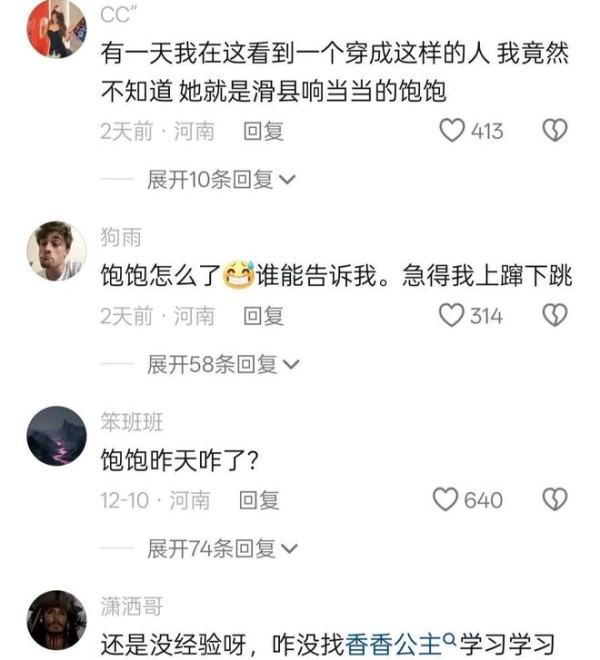
Task: Open 笨班班's profile avatar
Action: tap(55, 435)
